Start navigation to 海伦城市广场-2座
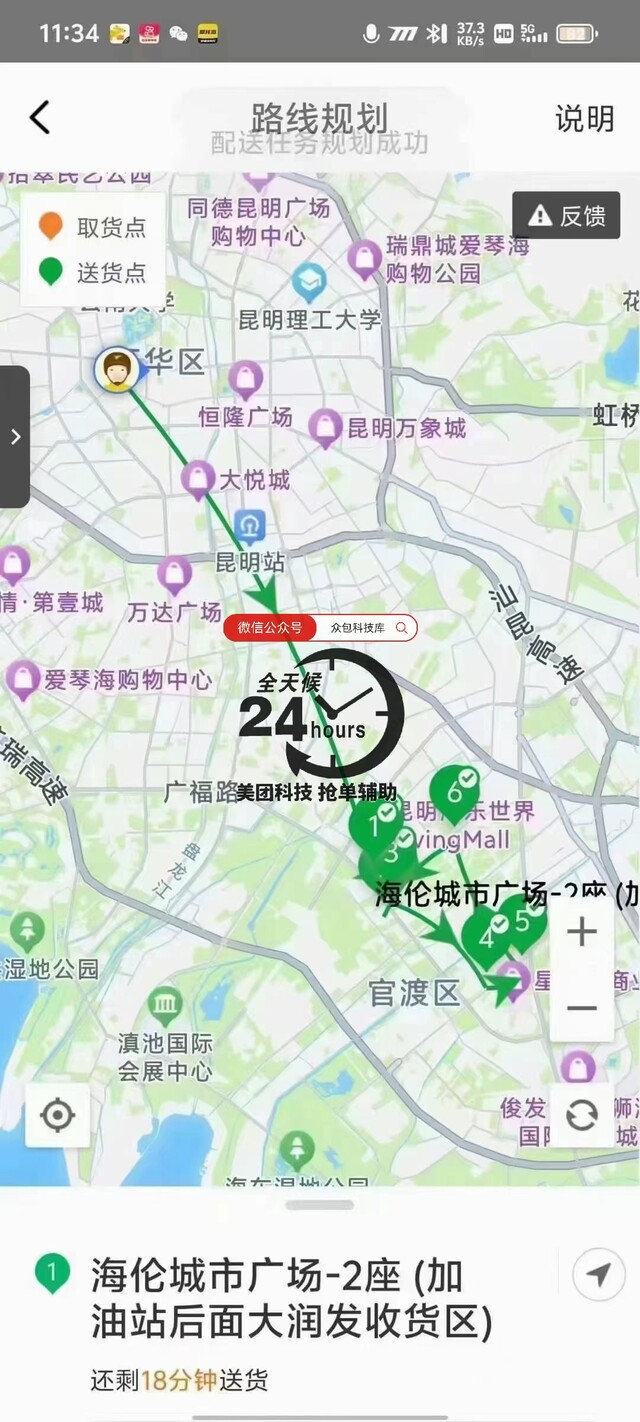 [599, 1274]
